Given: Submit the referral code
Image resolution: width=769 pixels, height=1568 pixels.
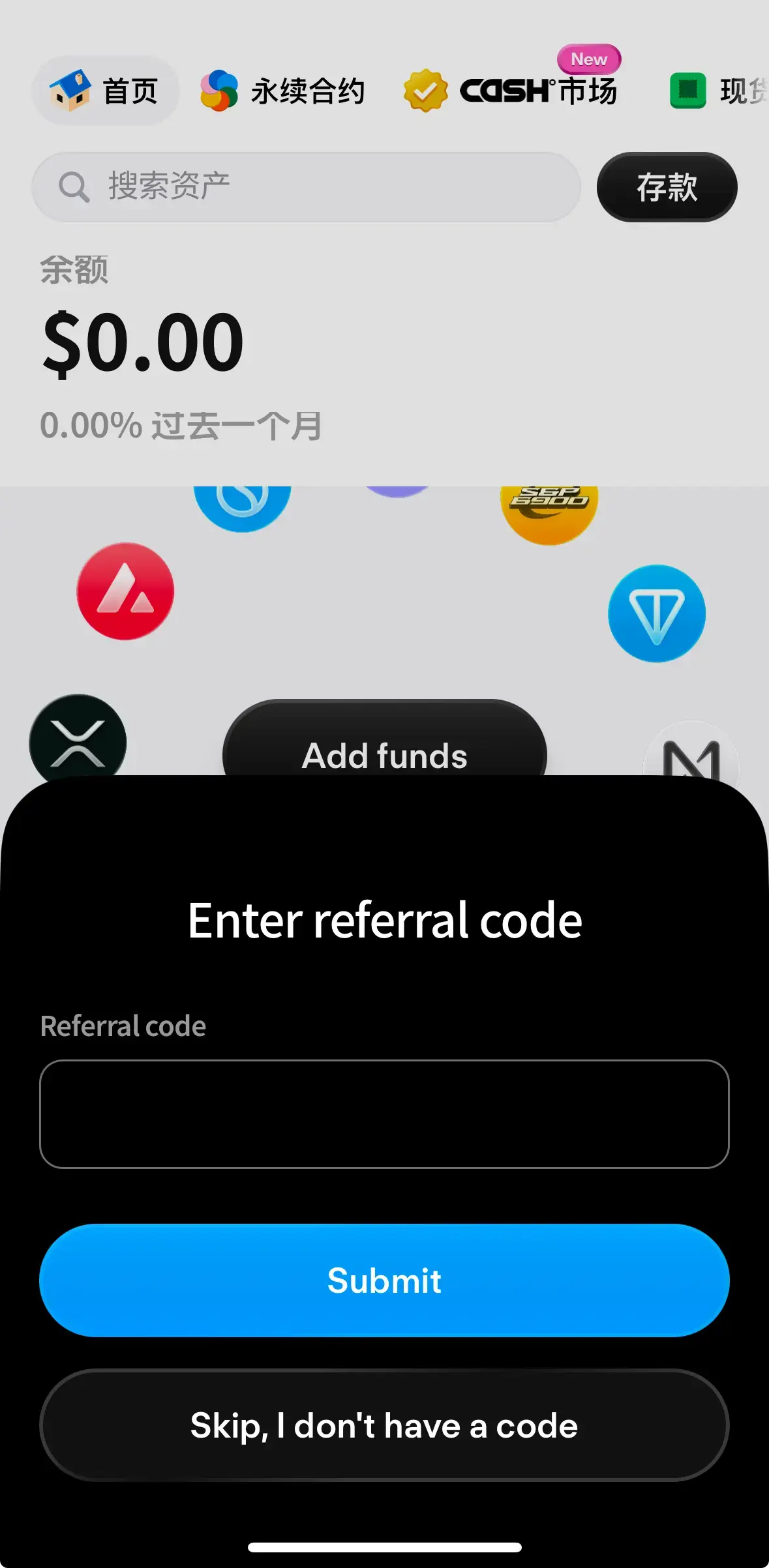Looking at the screenshot, I should pyautogui.click(x=384, y=1280).
